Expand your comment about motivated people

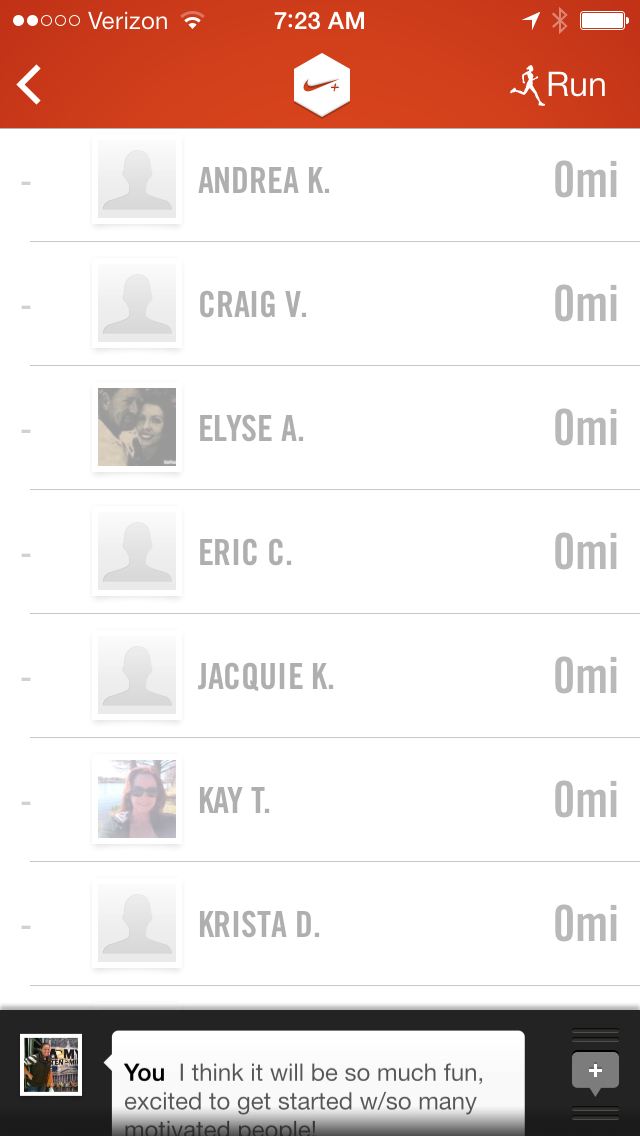(x=318, y=1085)
